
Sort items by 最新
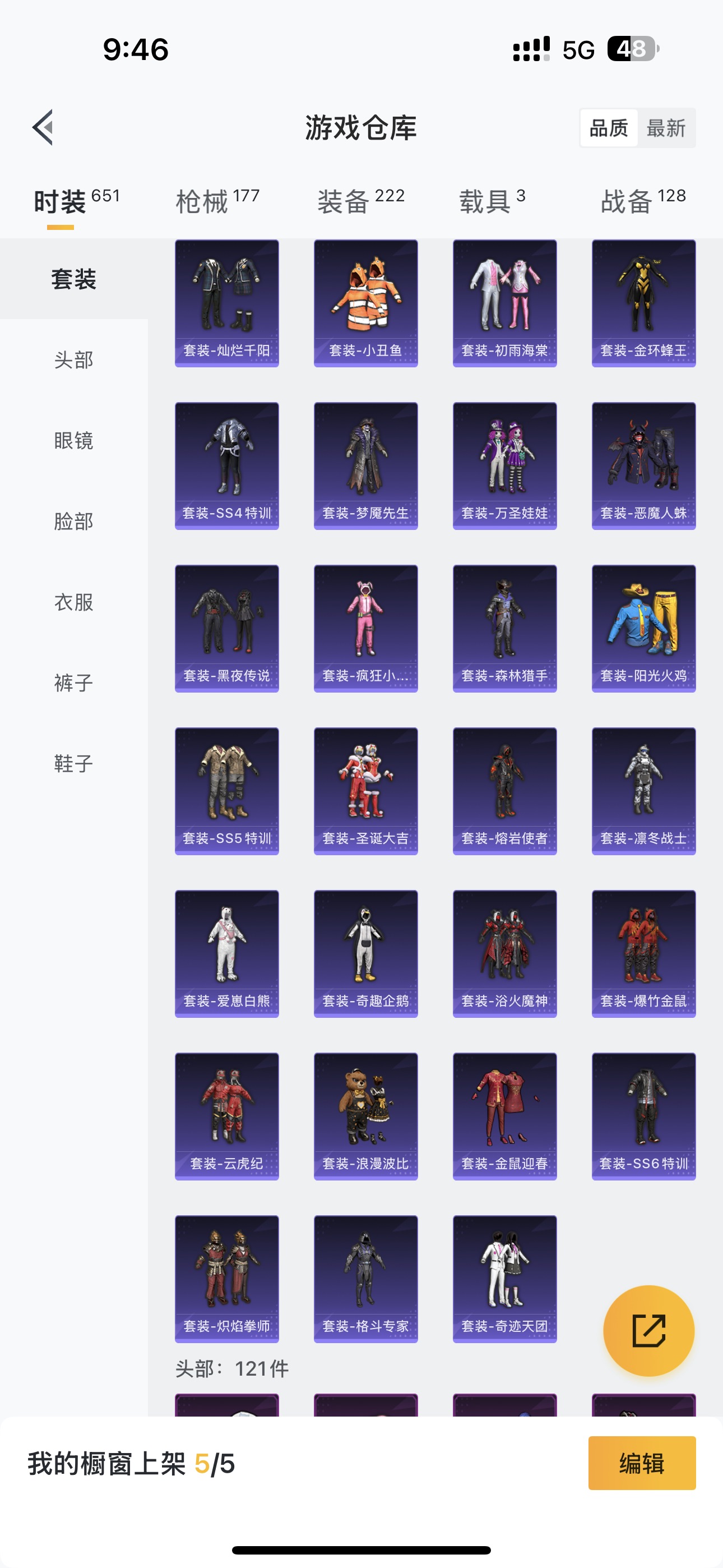(666, 128)
